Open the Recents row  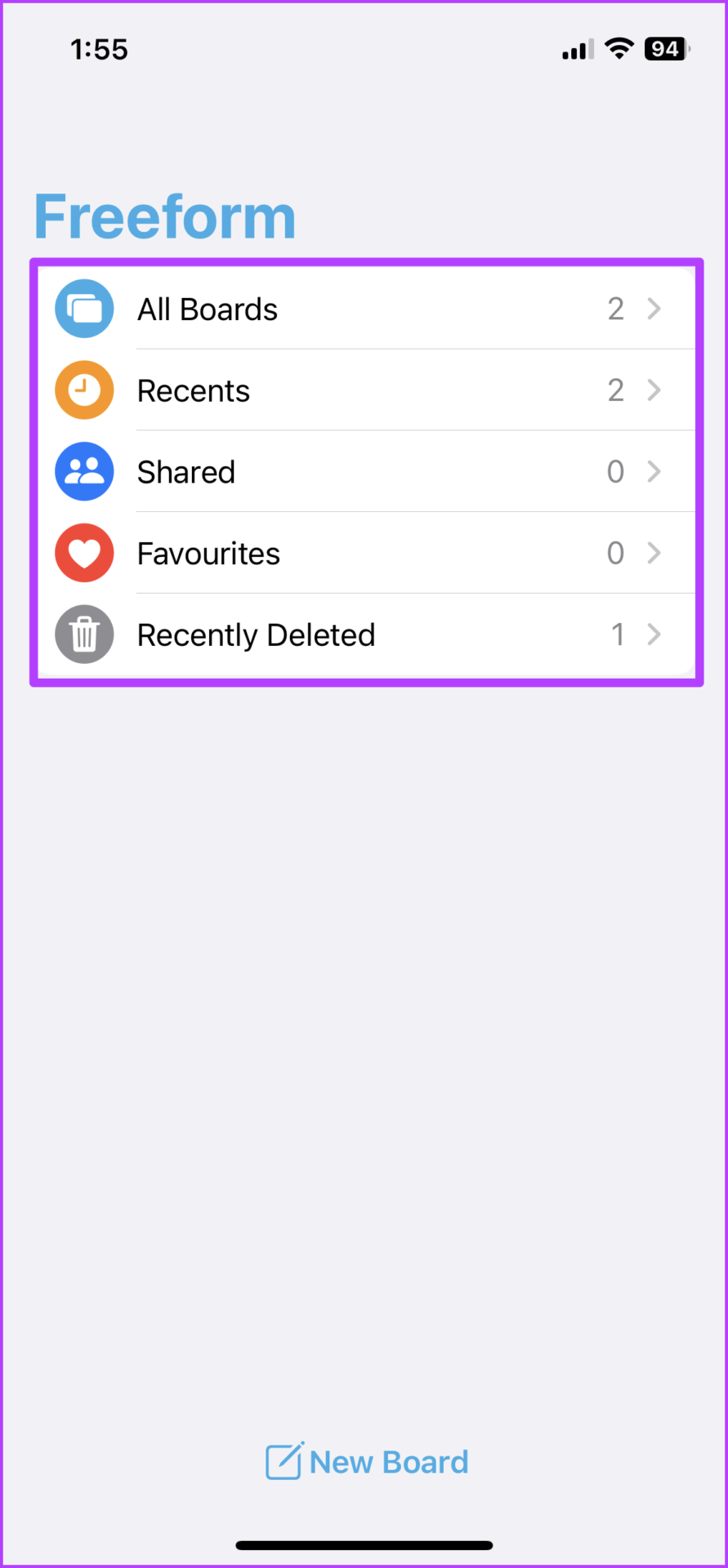pyautogui.click(x=367, y=390)
